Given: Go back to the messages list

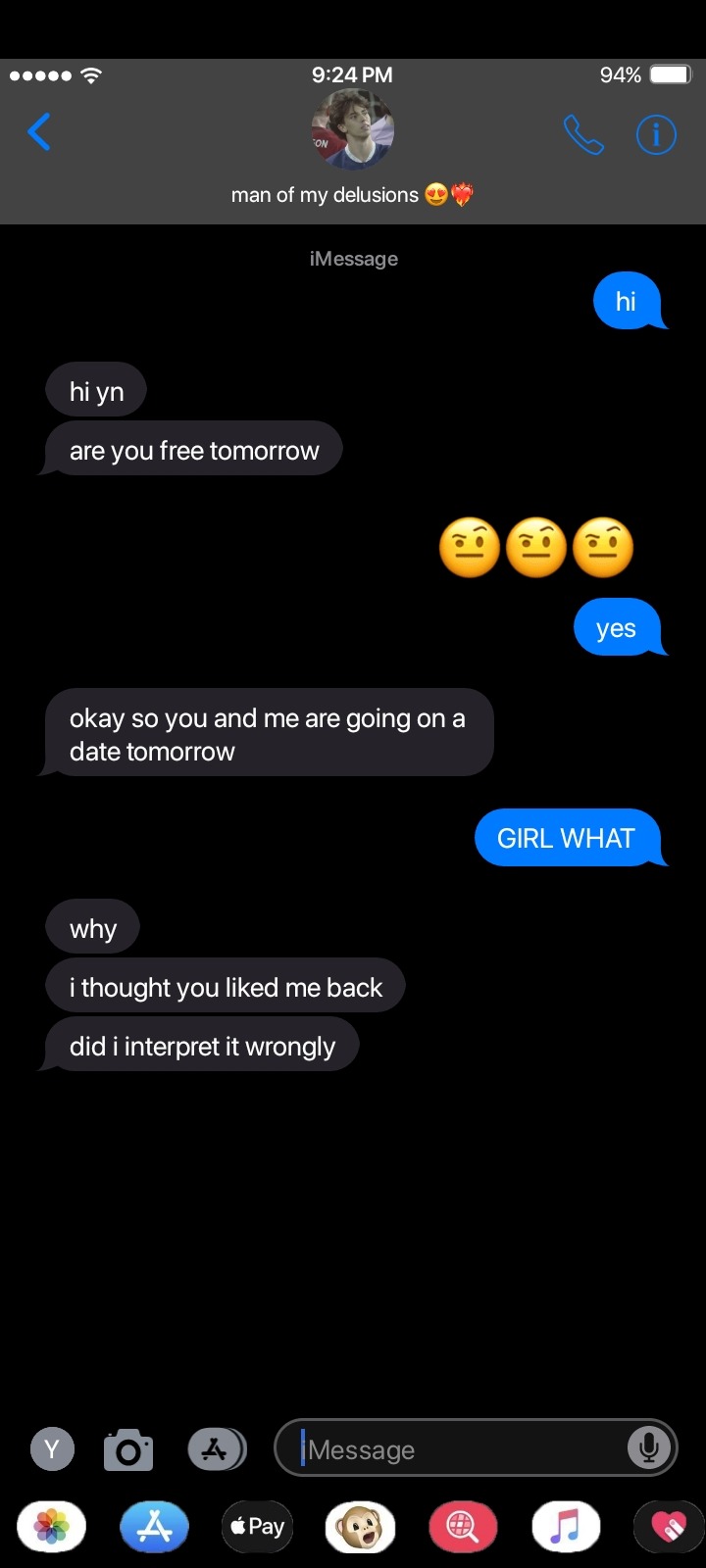Looking at the screenshot, I should (39, 131).
